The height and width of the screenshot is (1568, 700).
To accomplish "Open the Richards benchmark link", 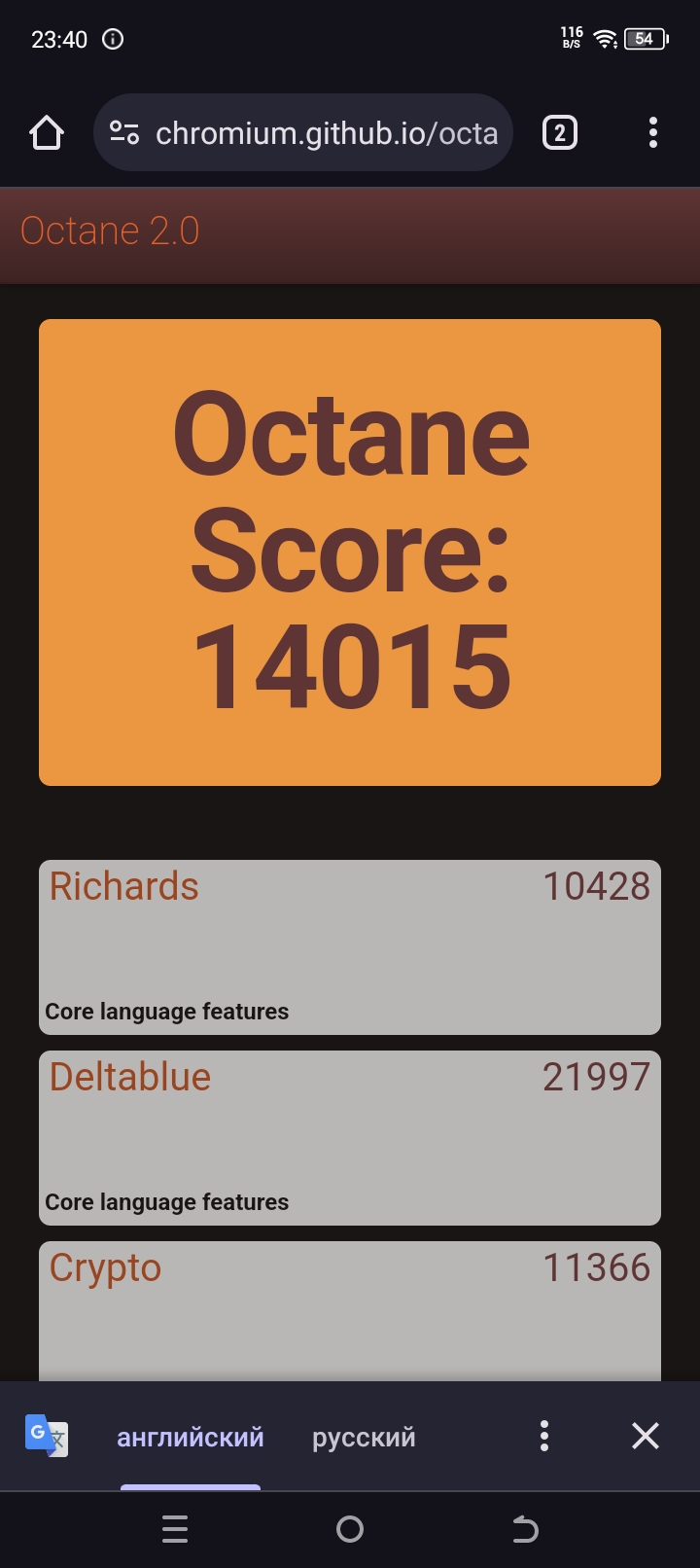I will [x=124, y=887].
